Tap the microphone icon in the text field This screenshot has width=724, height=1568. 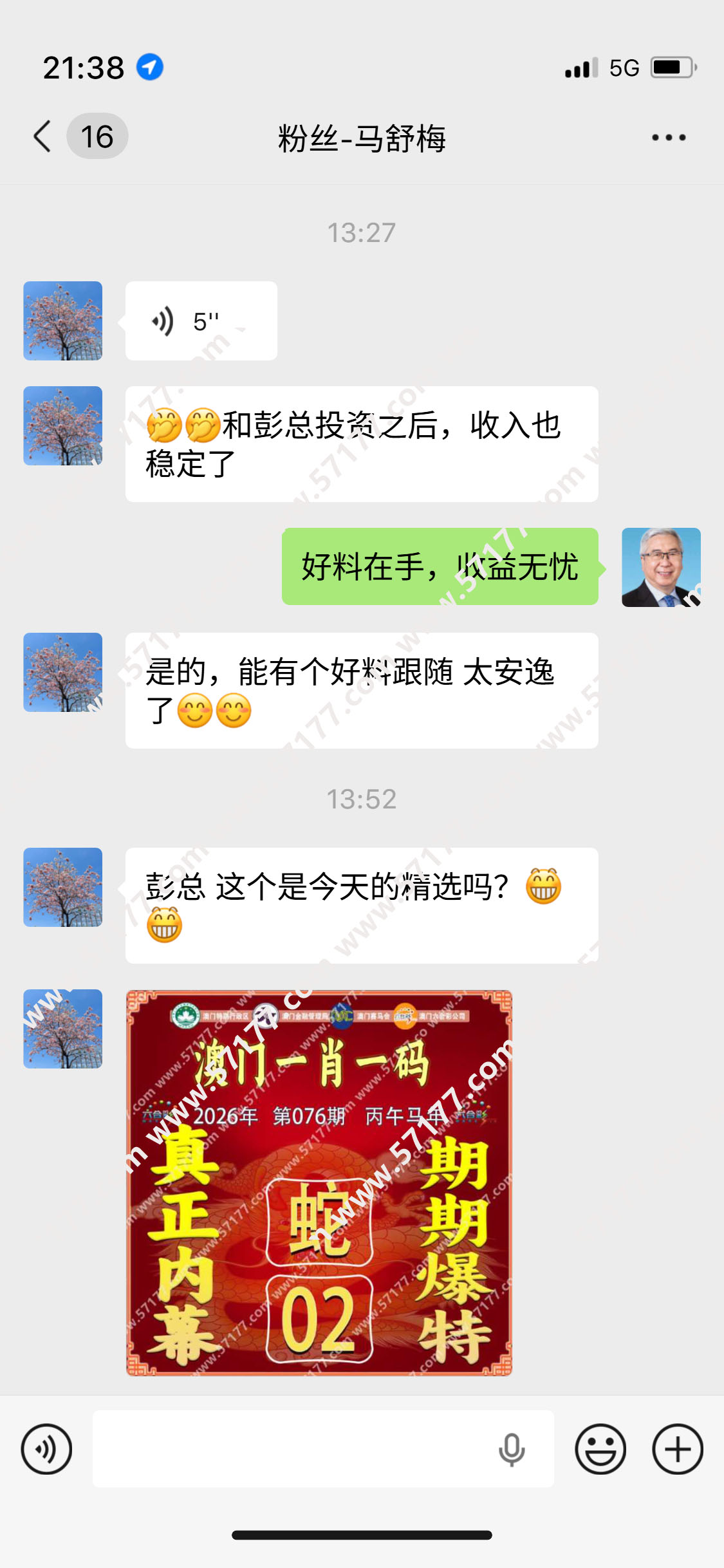[x=512, y=1450]
